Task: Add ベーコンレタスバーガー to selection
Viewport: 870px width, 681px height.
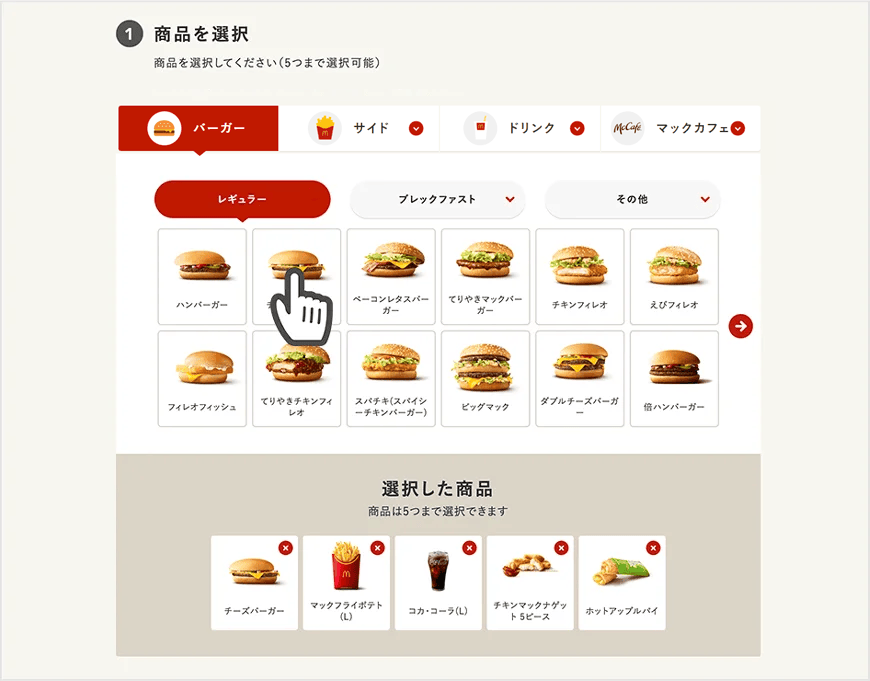Action: 391,276
